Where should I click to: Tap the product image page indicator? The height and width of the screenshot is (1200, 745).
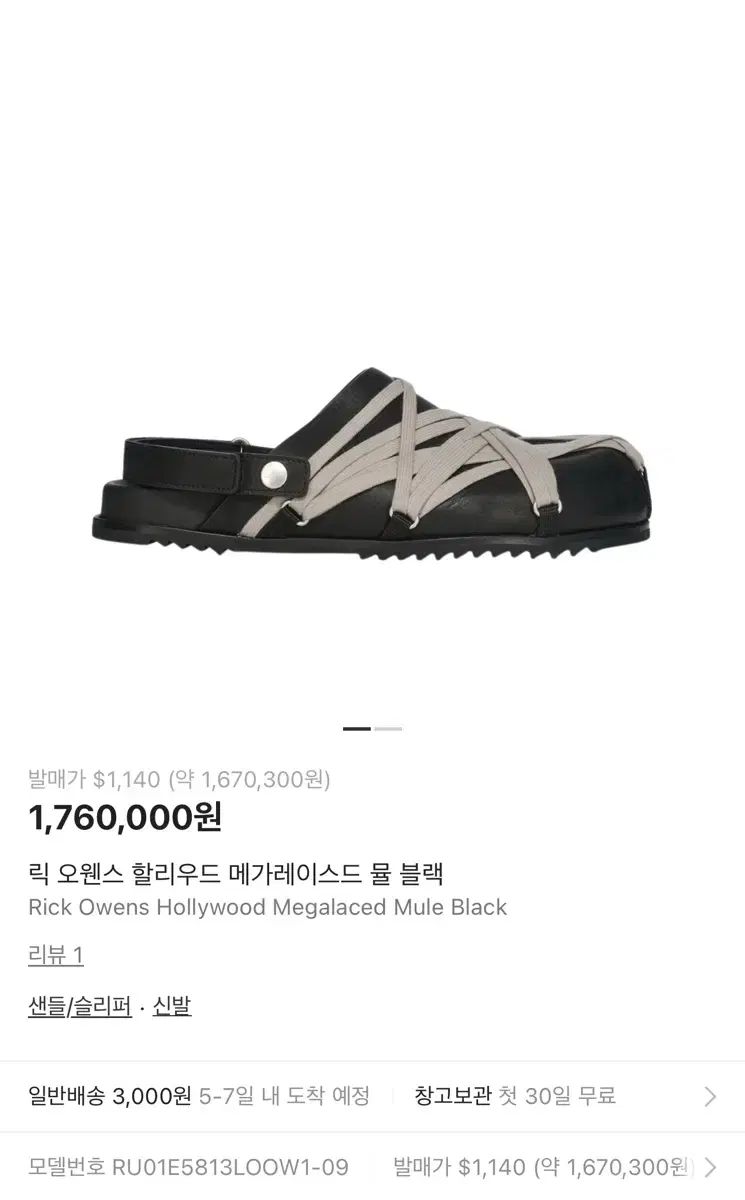(x=372, y=729)
